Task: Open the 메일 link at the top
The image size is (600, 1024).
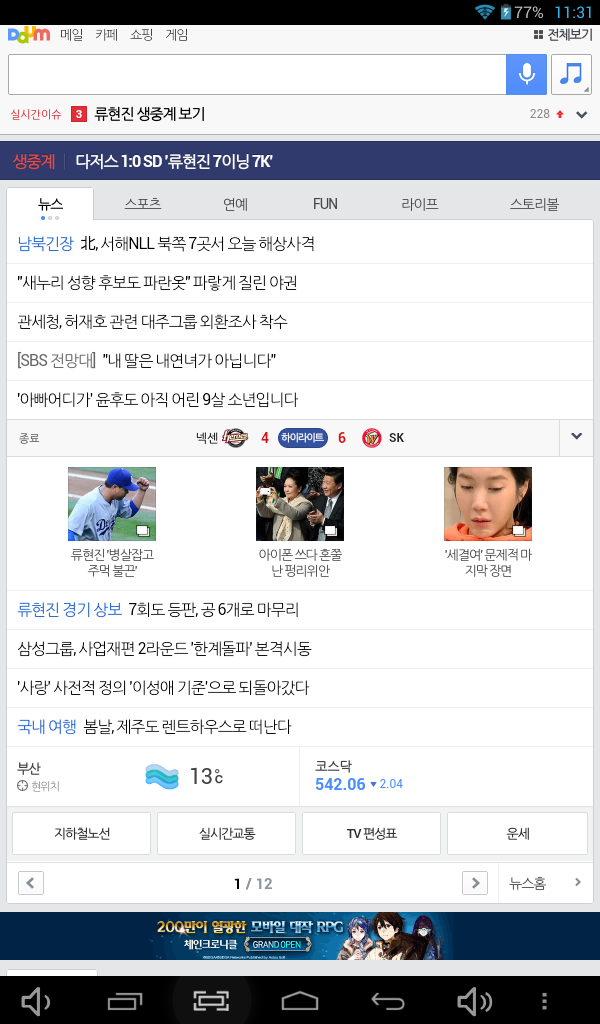Action: pyautogui.click(x=72, y=35)
